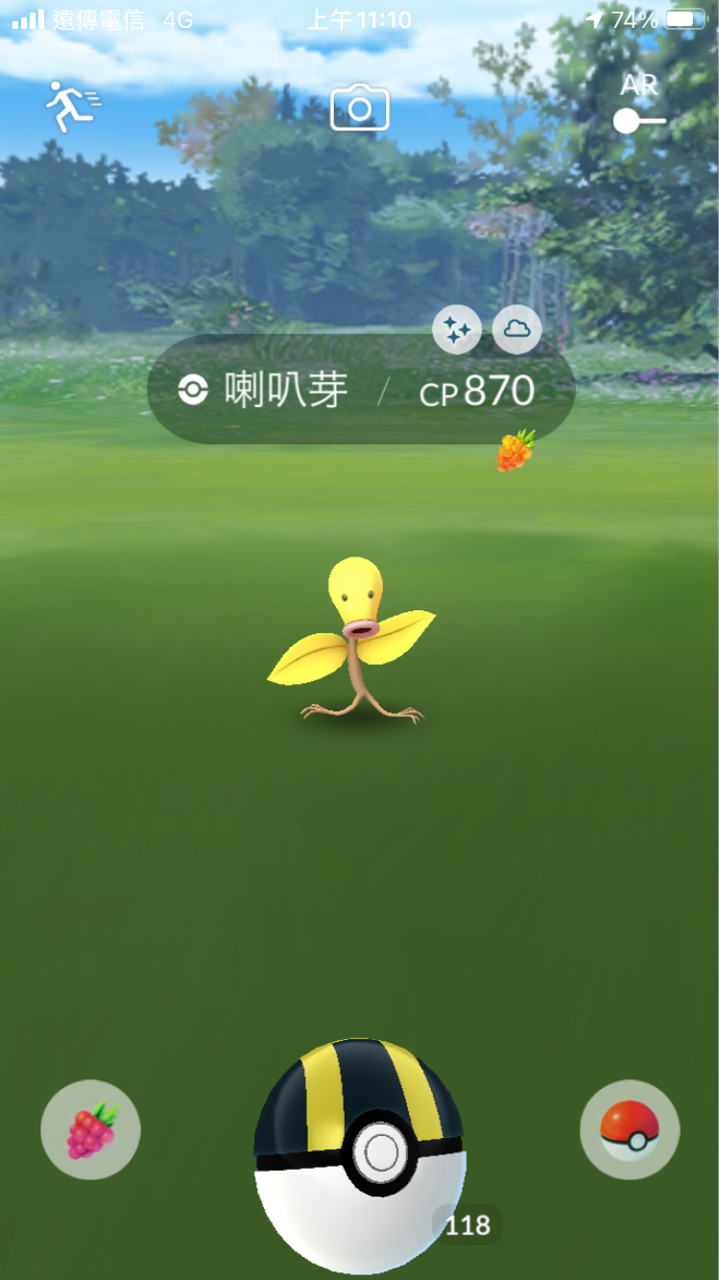Toggle the AR mode switch
Screen dimensions: 719x1280
[639, 120]
